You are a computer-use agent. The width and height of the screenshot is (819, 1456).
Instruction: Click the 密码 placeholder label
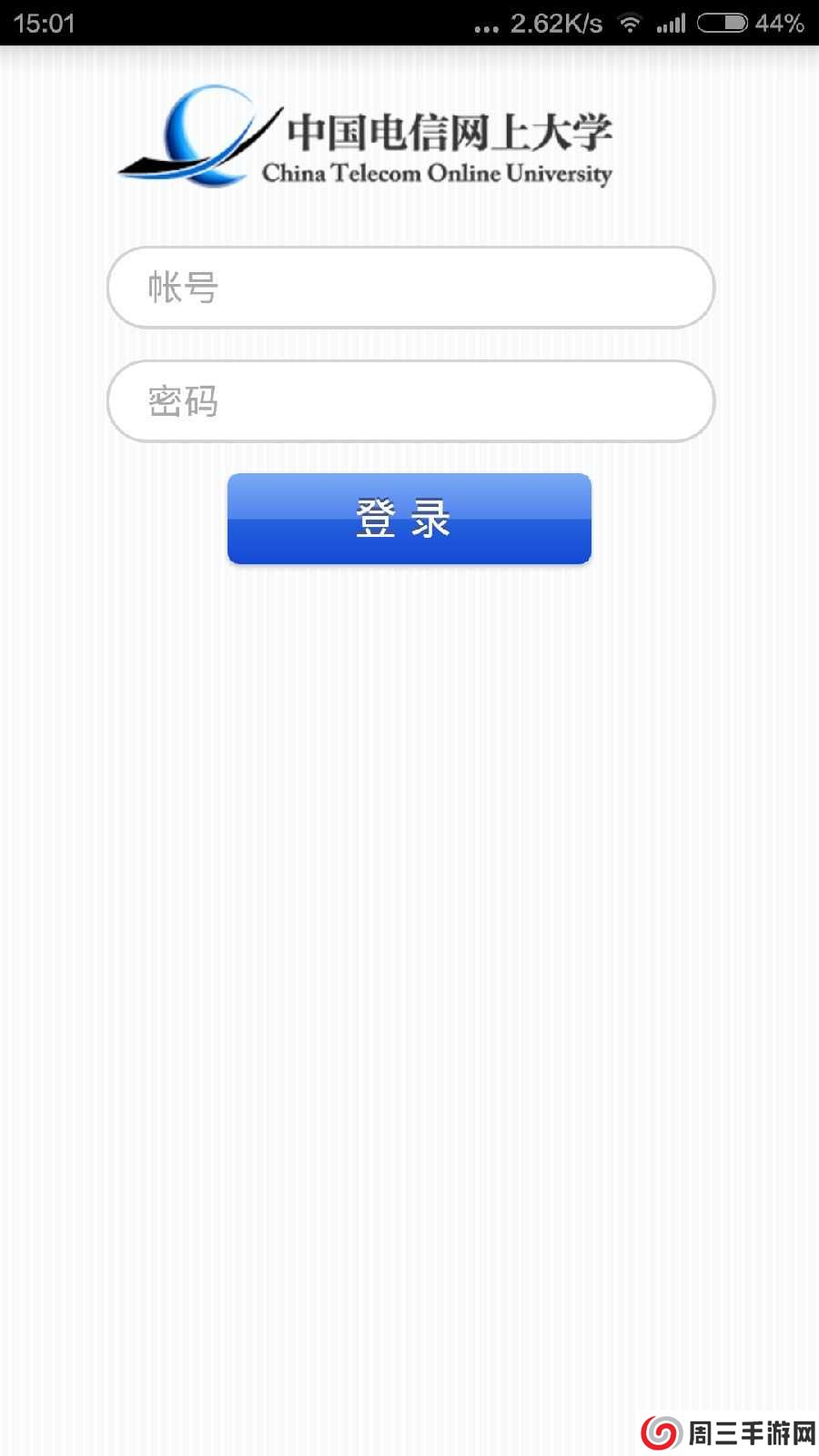click(182, 401)
